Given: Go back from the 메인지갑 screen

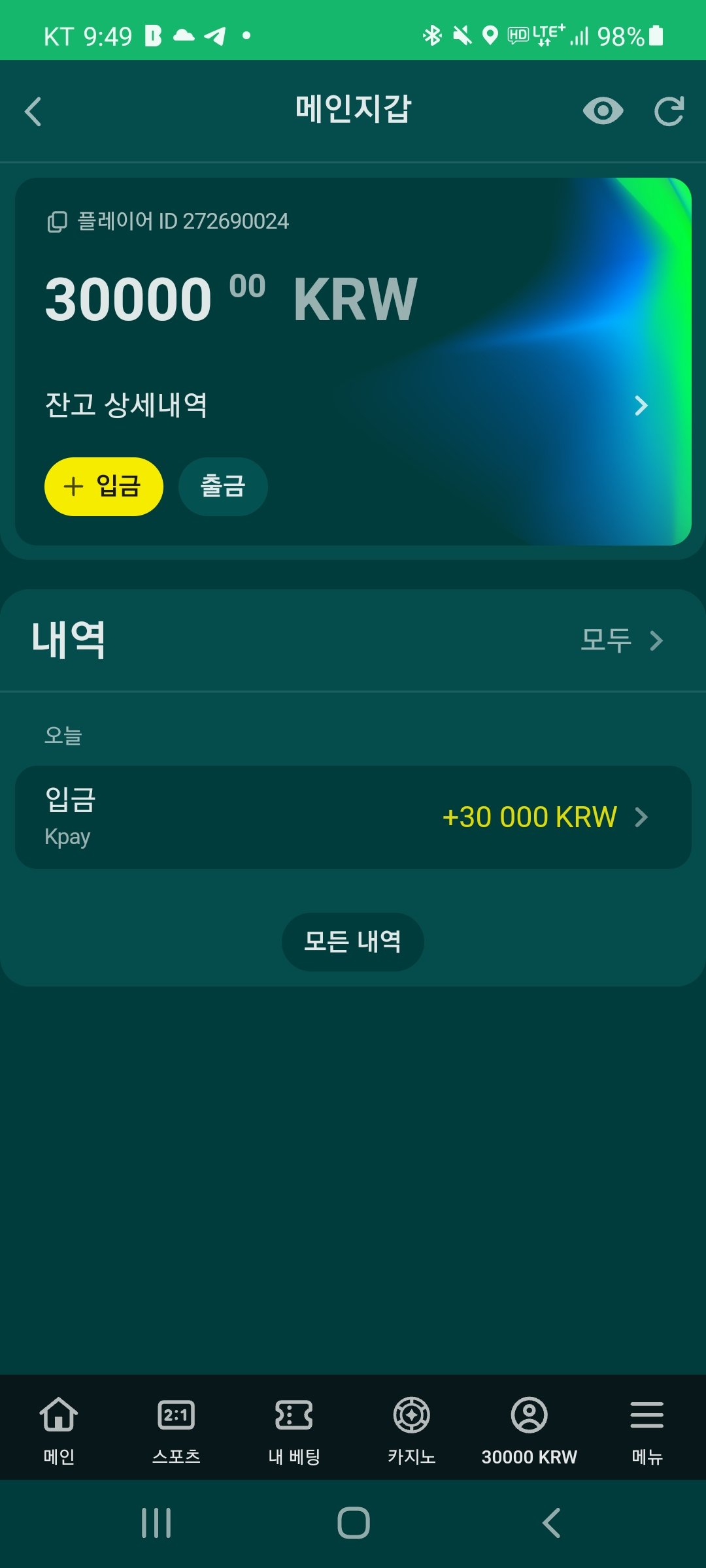Looking at the screenshot, I should tap(33, 111).
